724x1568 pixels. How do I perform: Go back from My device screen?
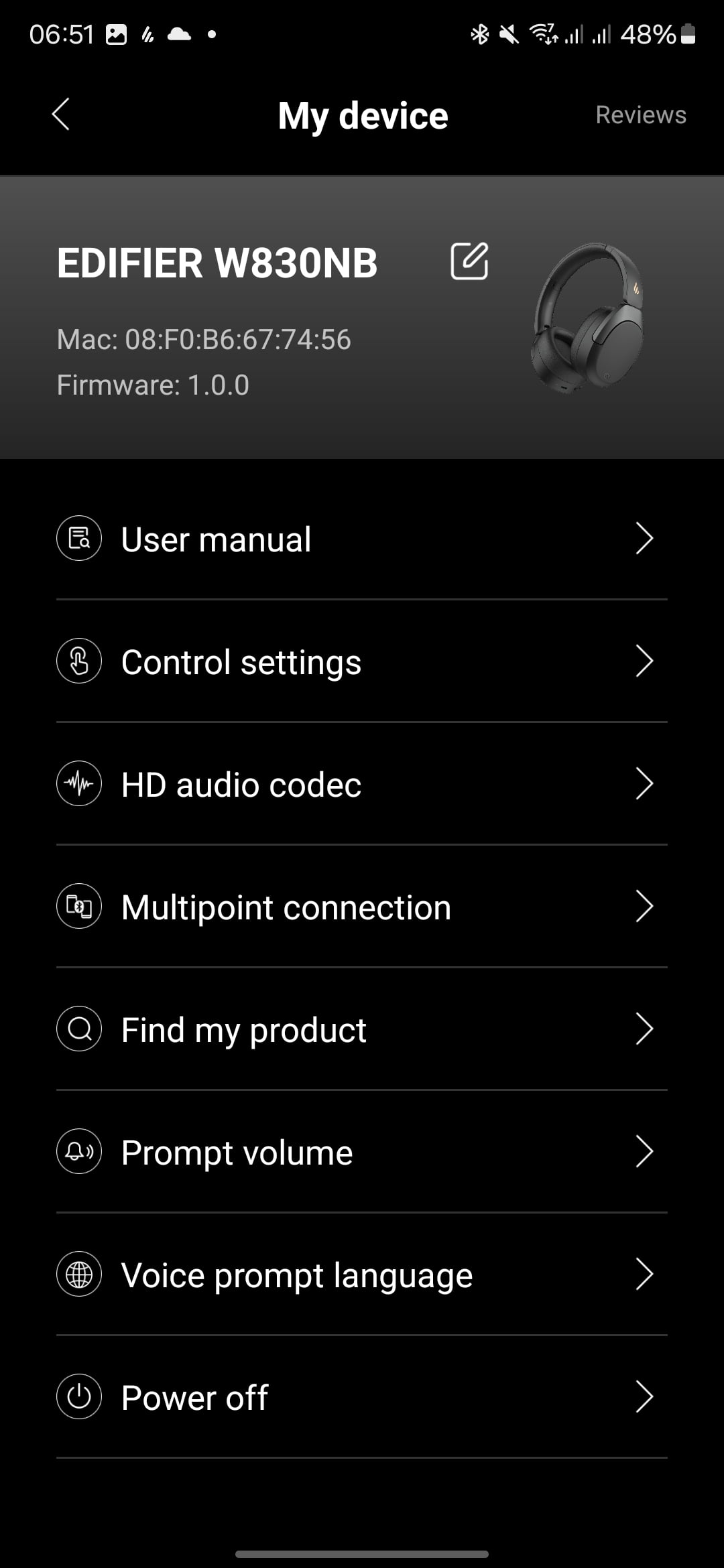coord(61,115)
